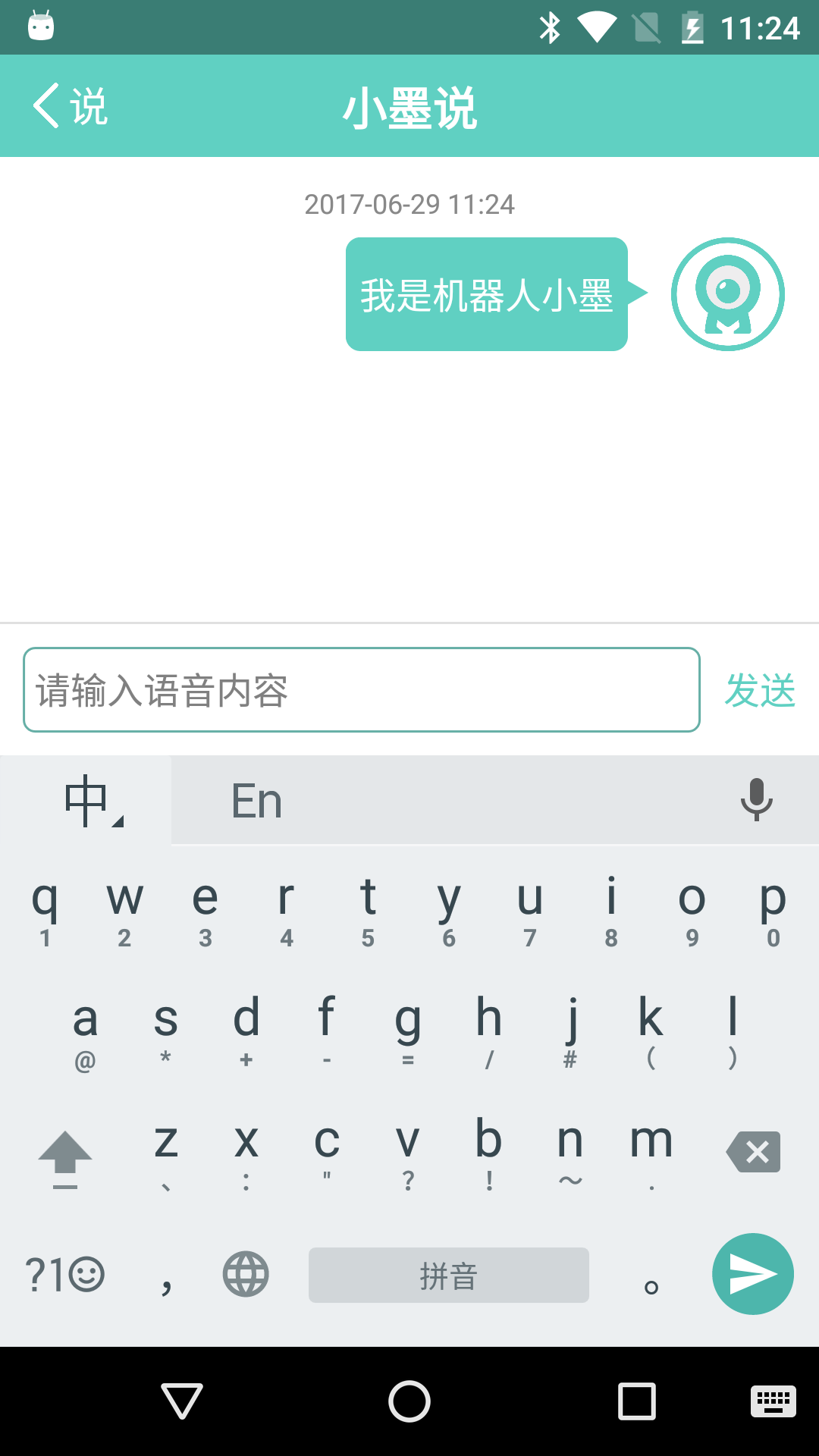Screen dimensions: 819x1456
Task: Go back using the 说 arrow
Action: [70, 106]
